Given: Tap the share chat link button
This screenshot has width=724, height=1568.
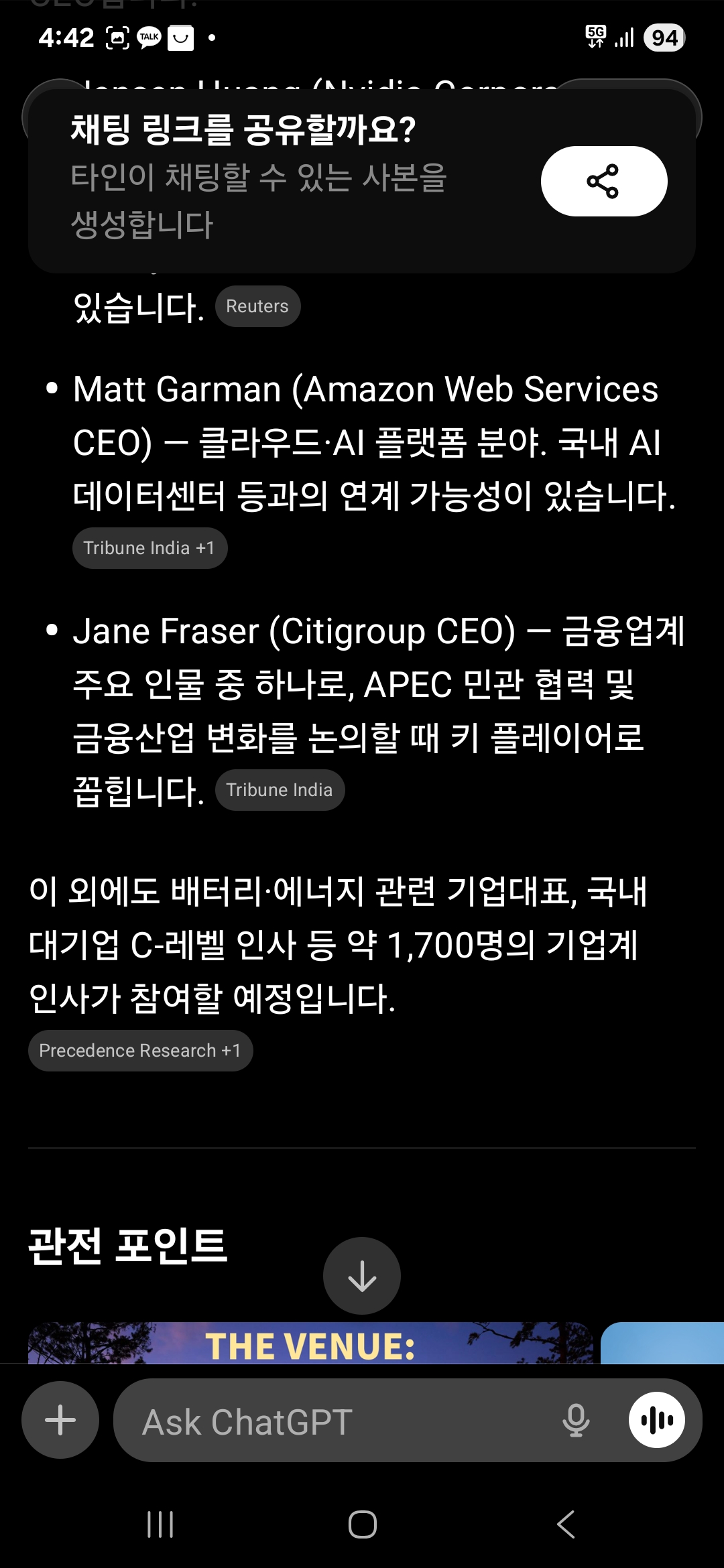Looking at the screenshot, I should pyautogui.click(x=603, y=181).
